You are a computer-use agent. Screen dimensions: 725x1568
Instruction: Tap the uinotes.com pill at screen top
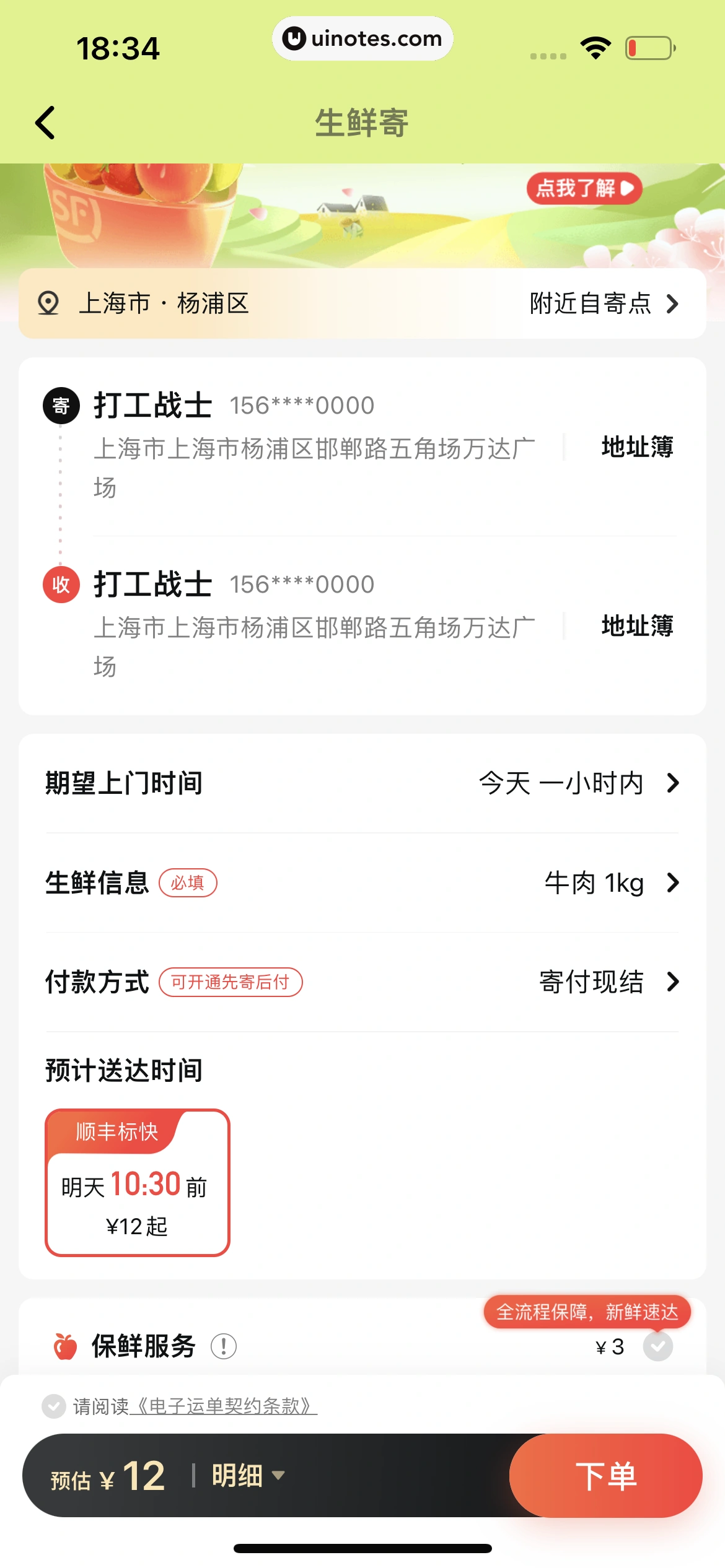[x=362, y=38]
